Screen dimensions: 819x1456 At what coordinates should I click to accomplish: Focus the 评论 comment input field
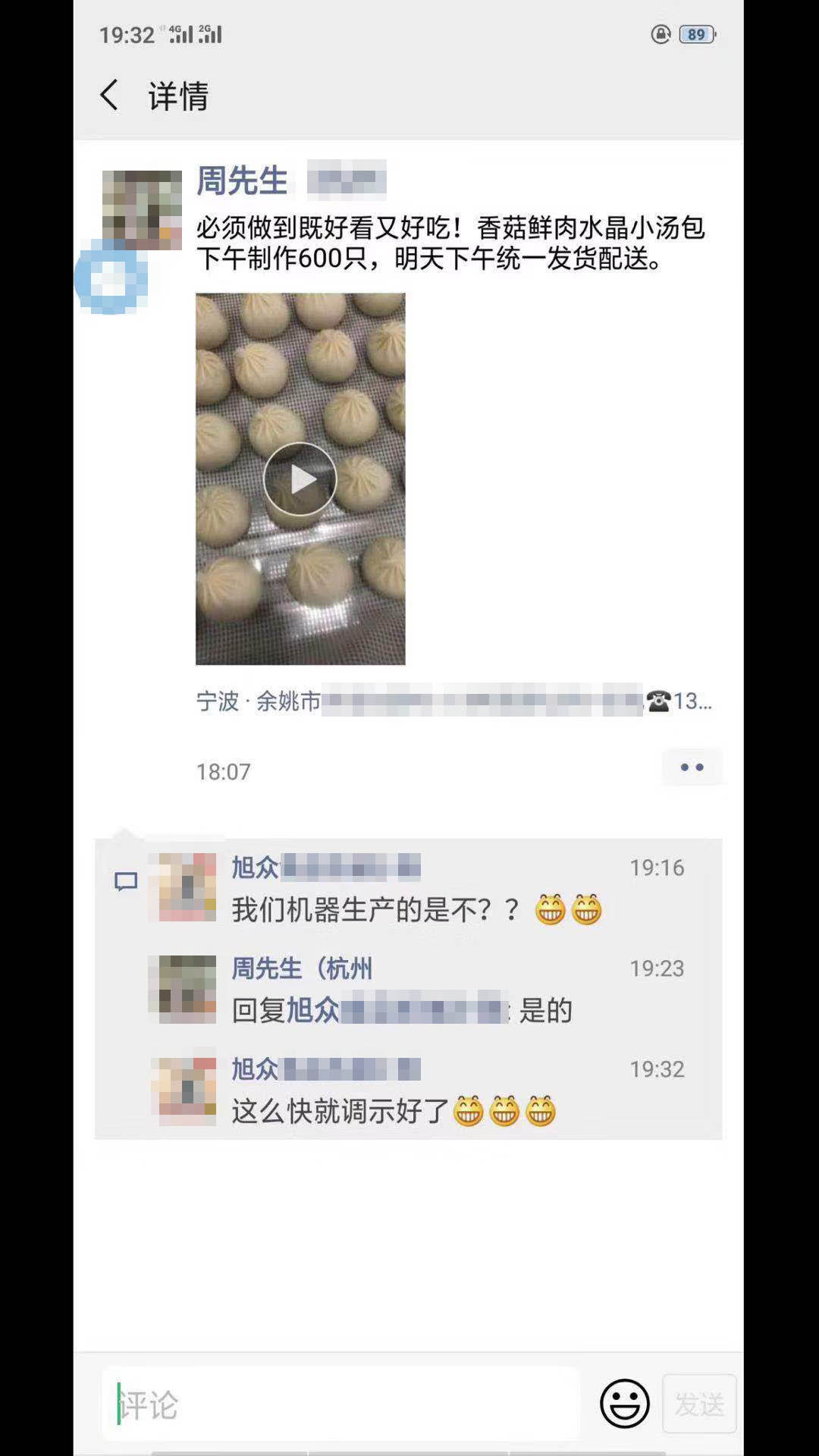pos(341,1404)
